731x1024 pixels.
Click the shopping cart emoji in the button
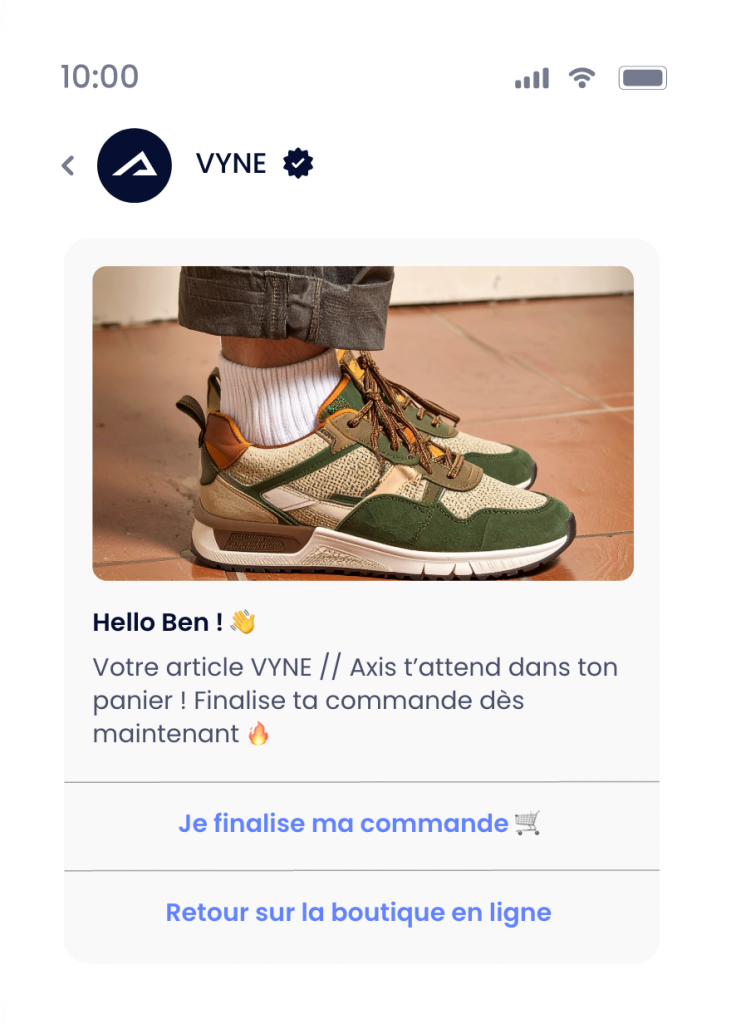point(527,823)
